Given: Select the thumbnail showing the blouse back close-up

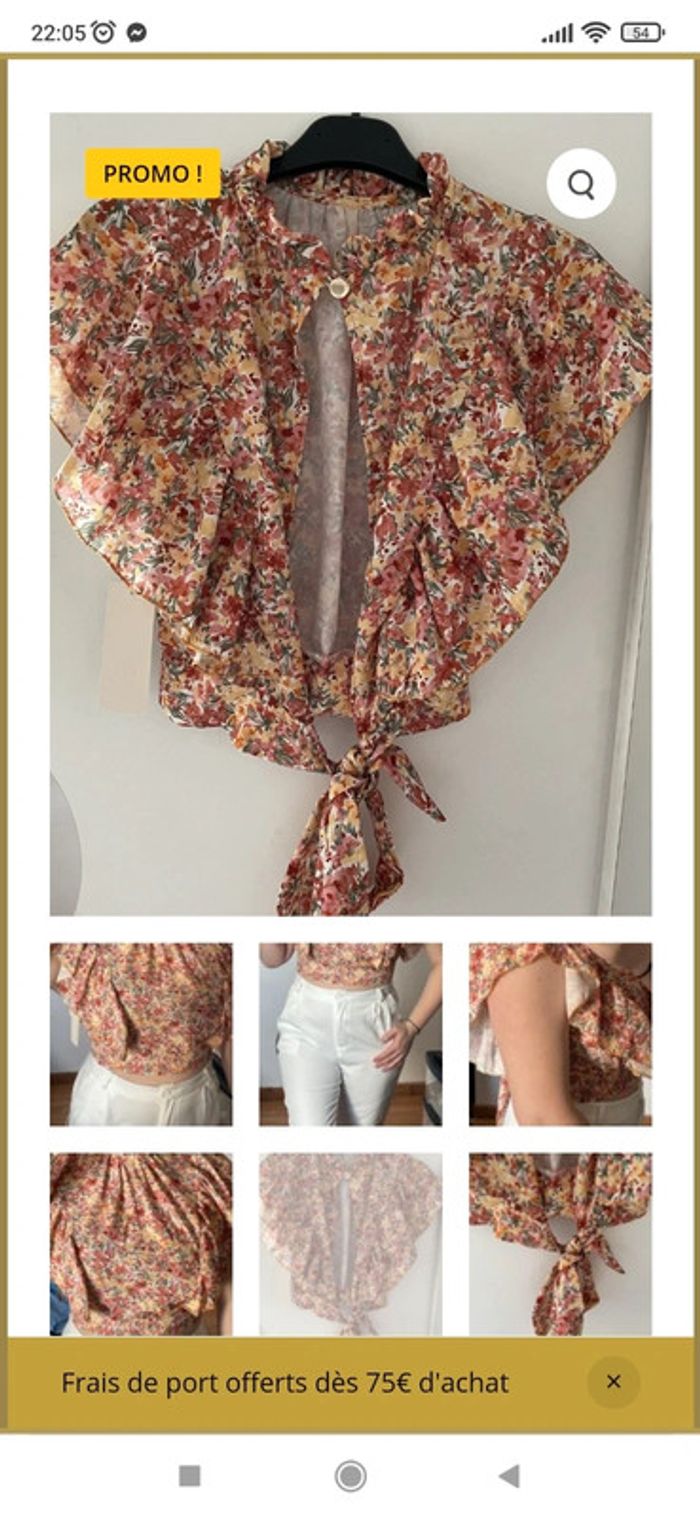Looking at the screenshot, I should click(141, 1243).
